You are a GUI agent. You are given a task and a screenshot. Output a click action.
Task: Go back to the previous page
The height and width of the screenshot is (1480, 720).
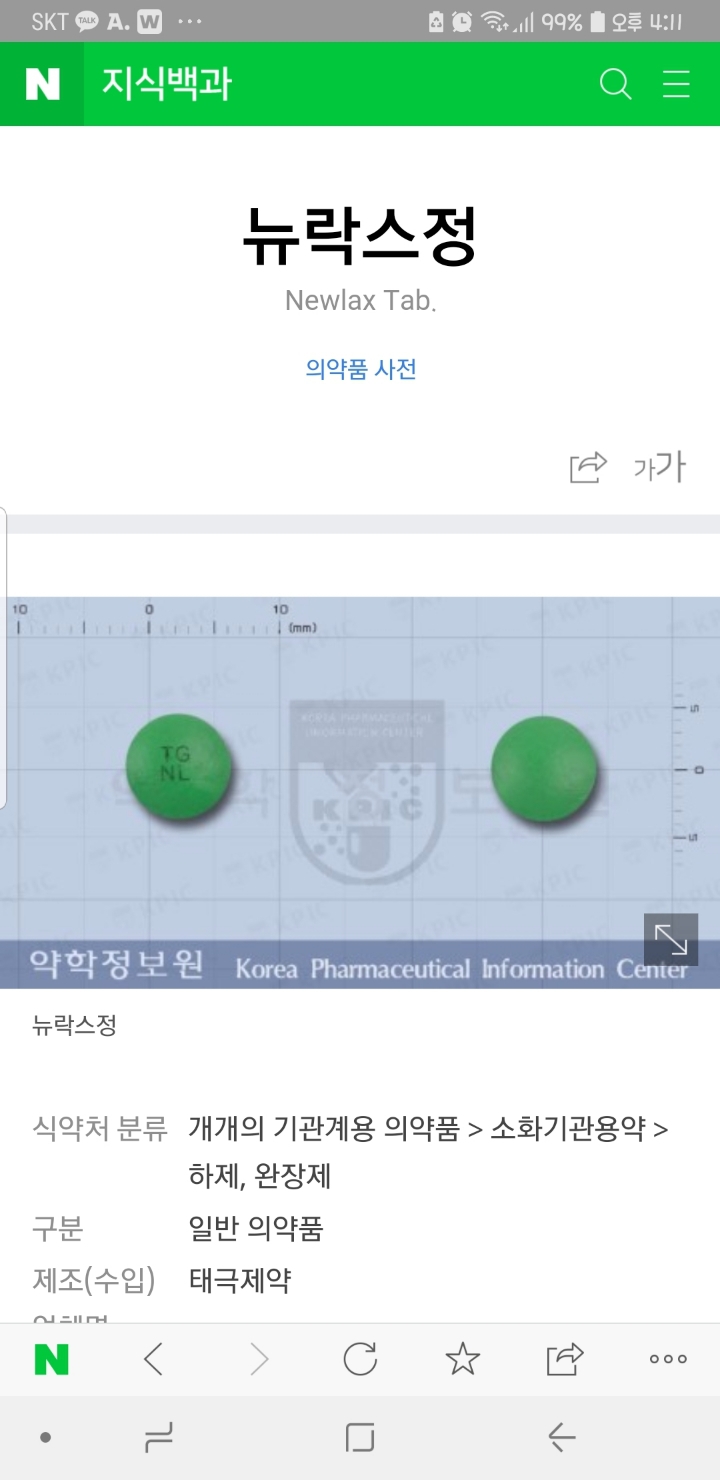(x=154, y=1359)
